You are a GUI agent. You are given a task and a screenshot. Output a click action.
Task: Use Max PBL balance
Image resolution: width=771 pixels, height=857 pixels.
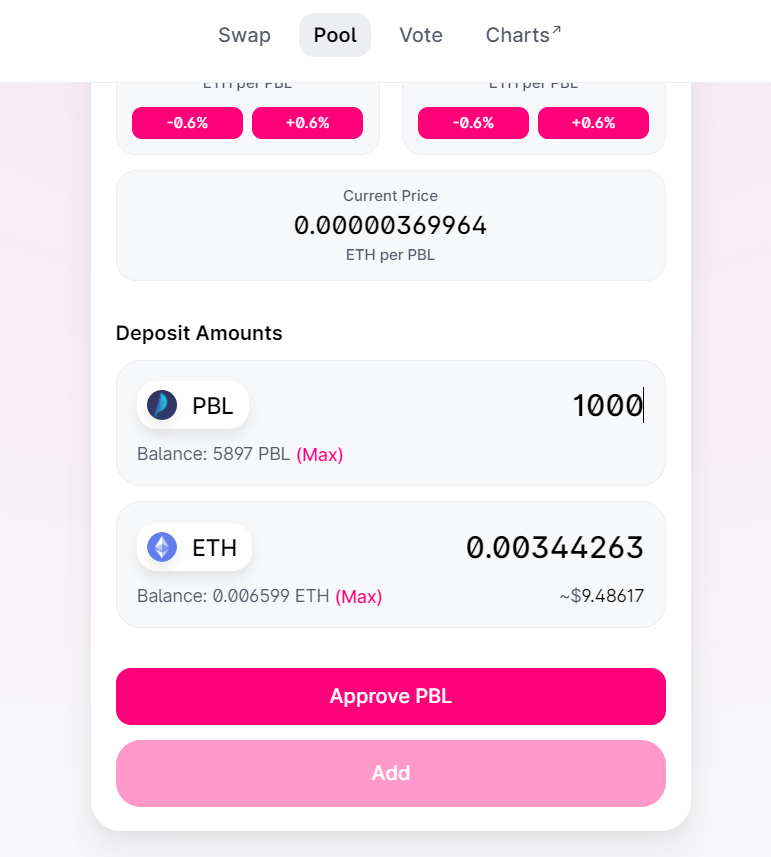tap(320, 454)
